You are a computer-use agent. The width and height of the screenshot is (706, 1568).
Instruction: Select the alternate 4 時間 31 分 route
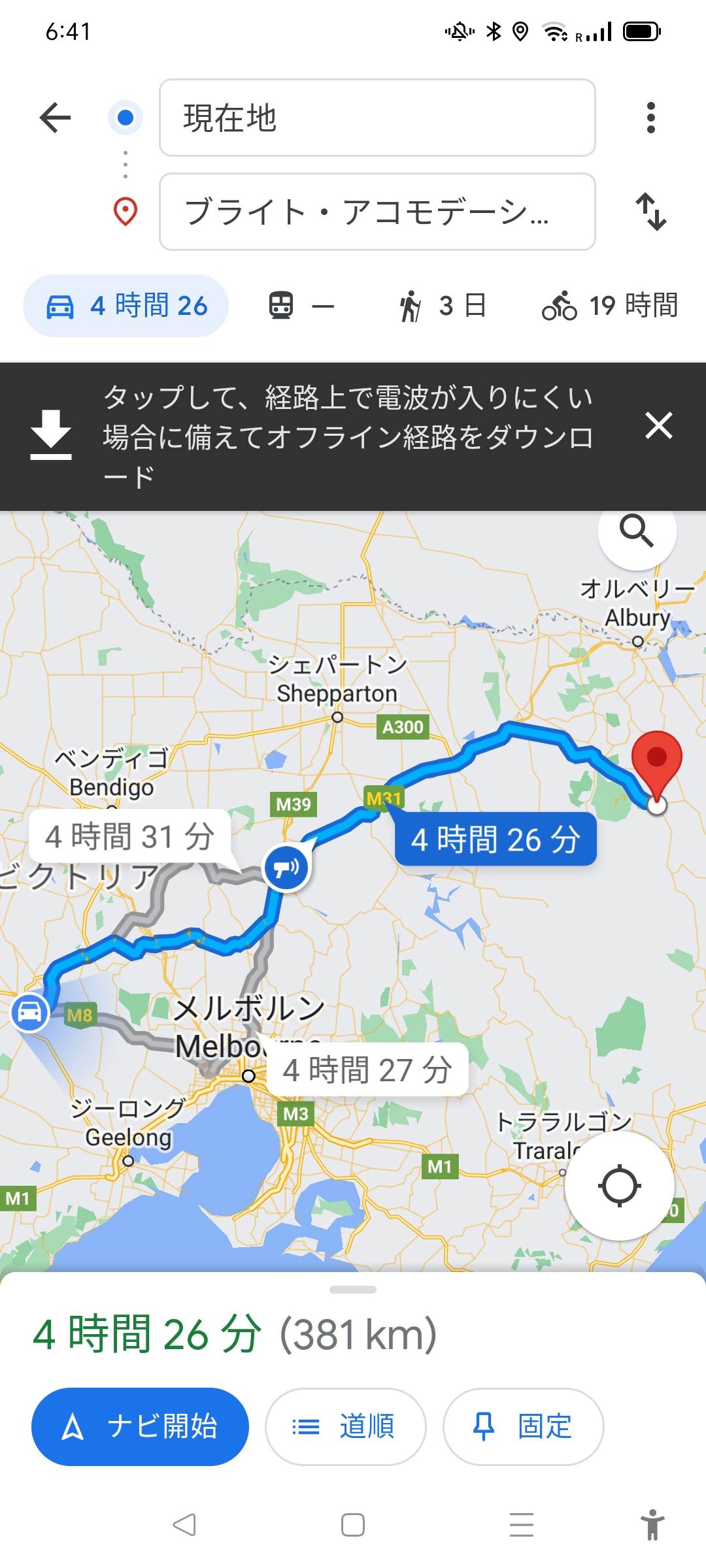pyautogui.click(x=129, y=837)
